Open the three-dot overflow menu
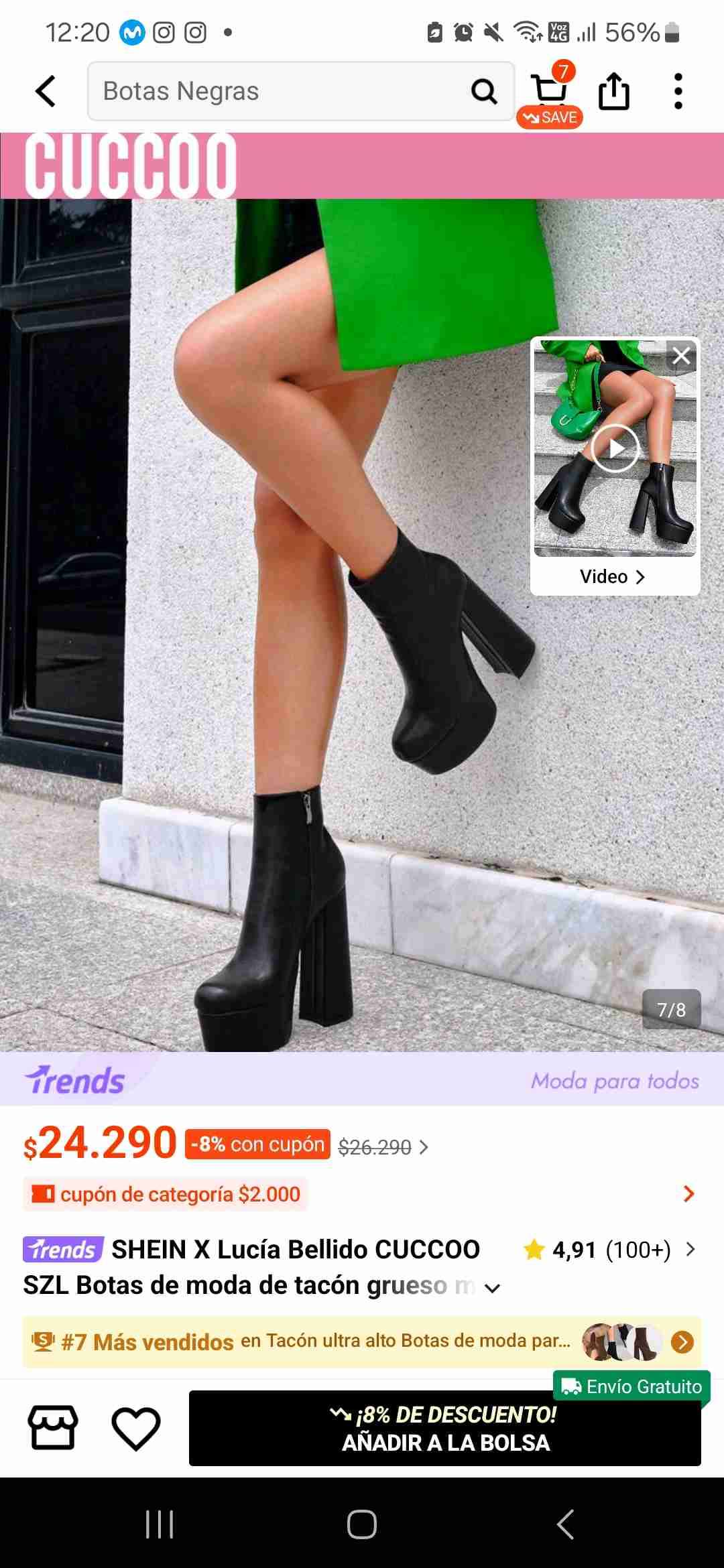 (678, 91)
